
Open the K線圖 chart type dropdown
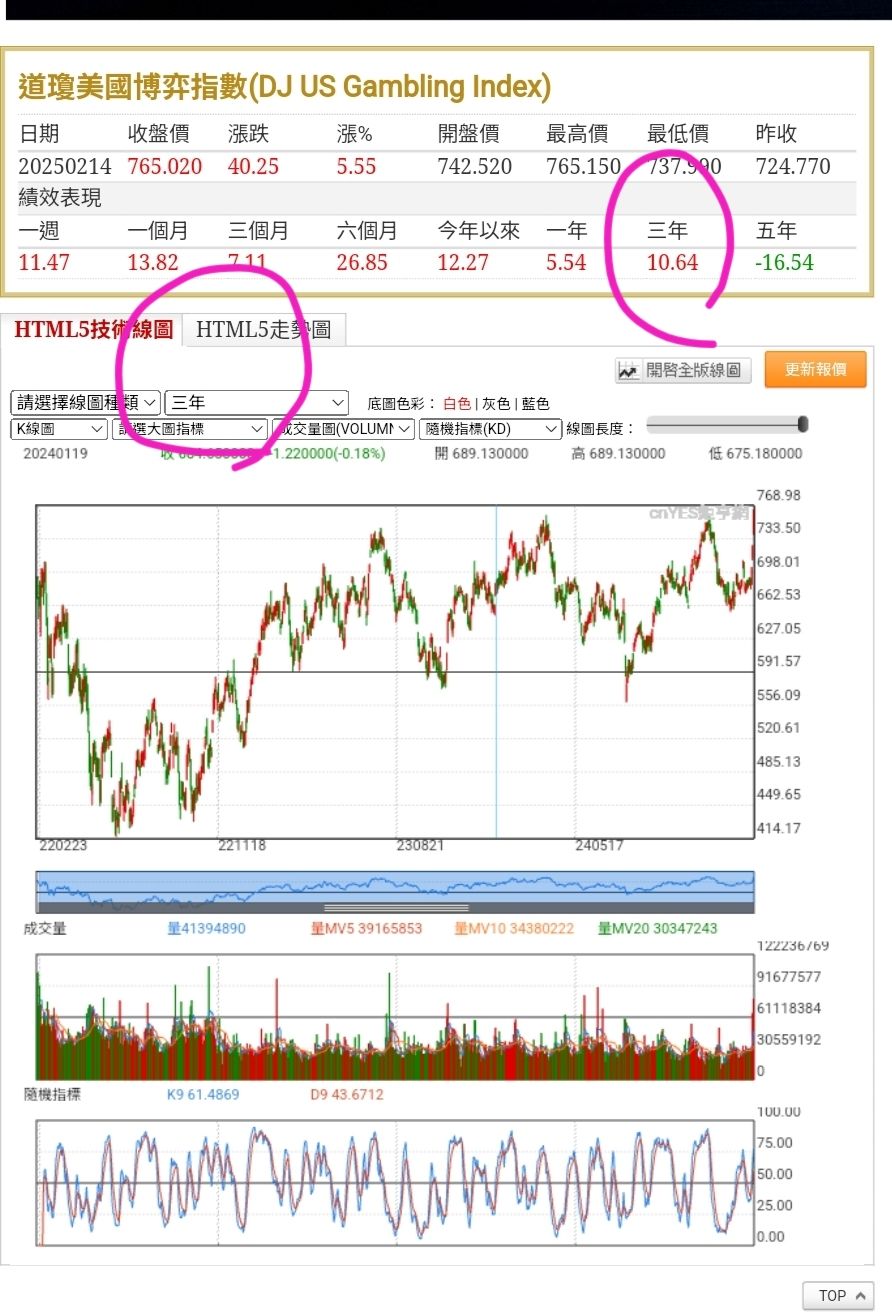click(59, 429)
